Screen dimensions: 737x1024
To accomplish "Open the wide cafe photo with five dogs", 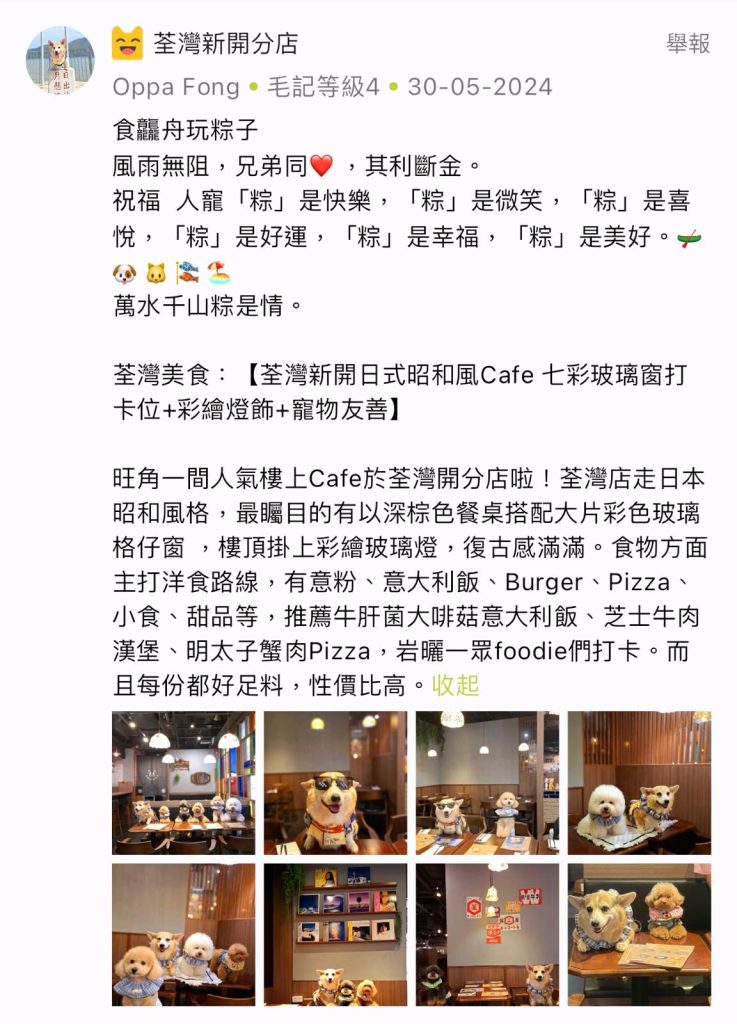I will tap(183, 782).
